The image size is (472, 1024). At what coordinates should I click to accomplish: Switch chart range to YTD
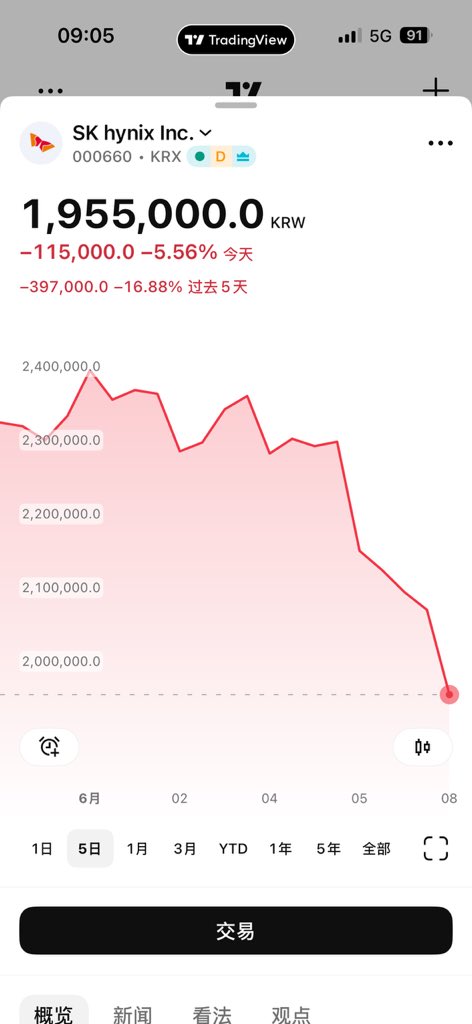coord(233,848)
